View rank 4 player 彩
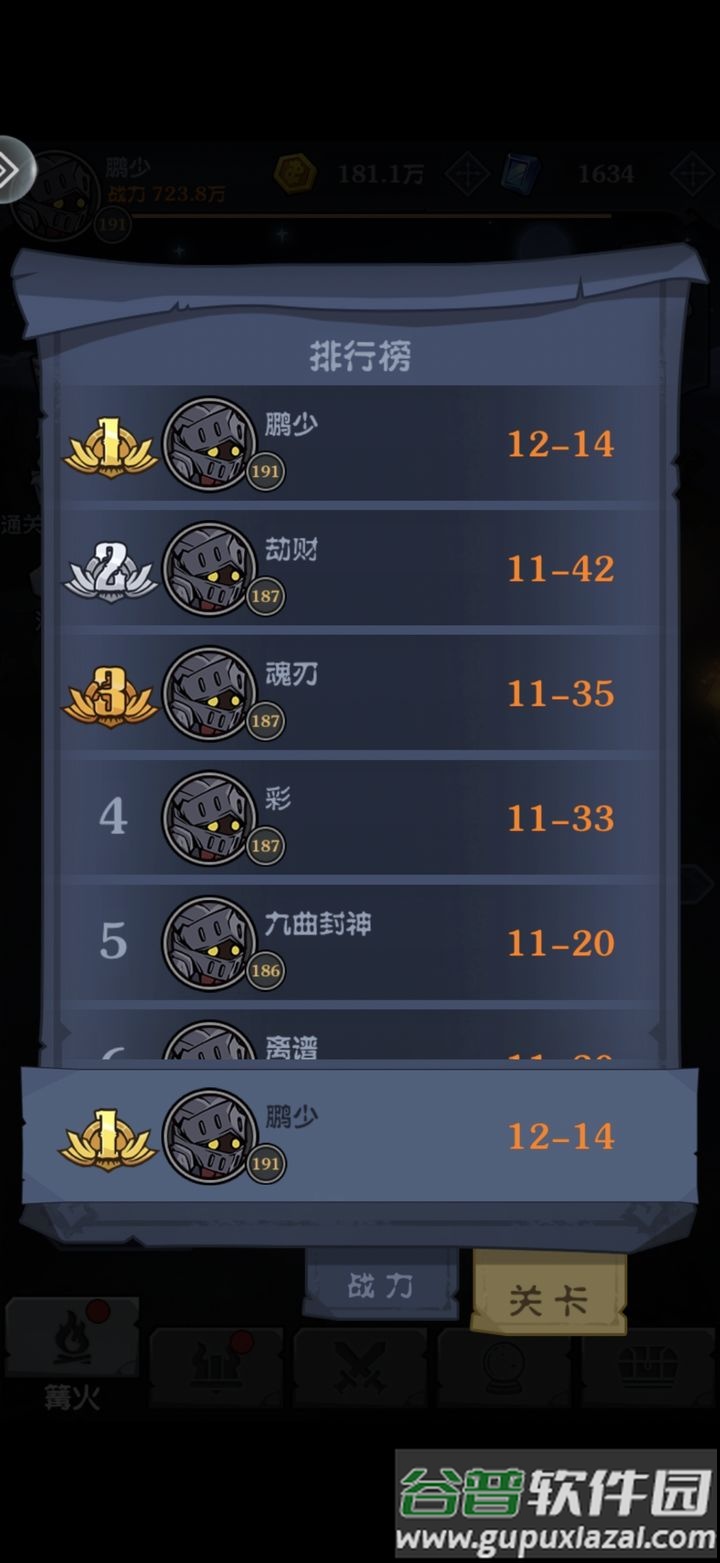The image size is (720, 1563). point(360,818)
